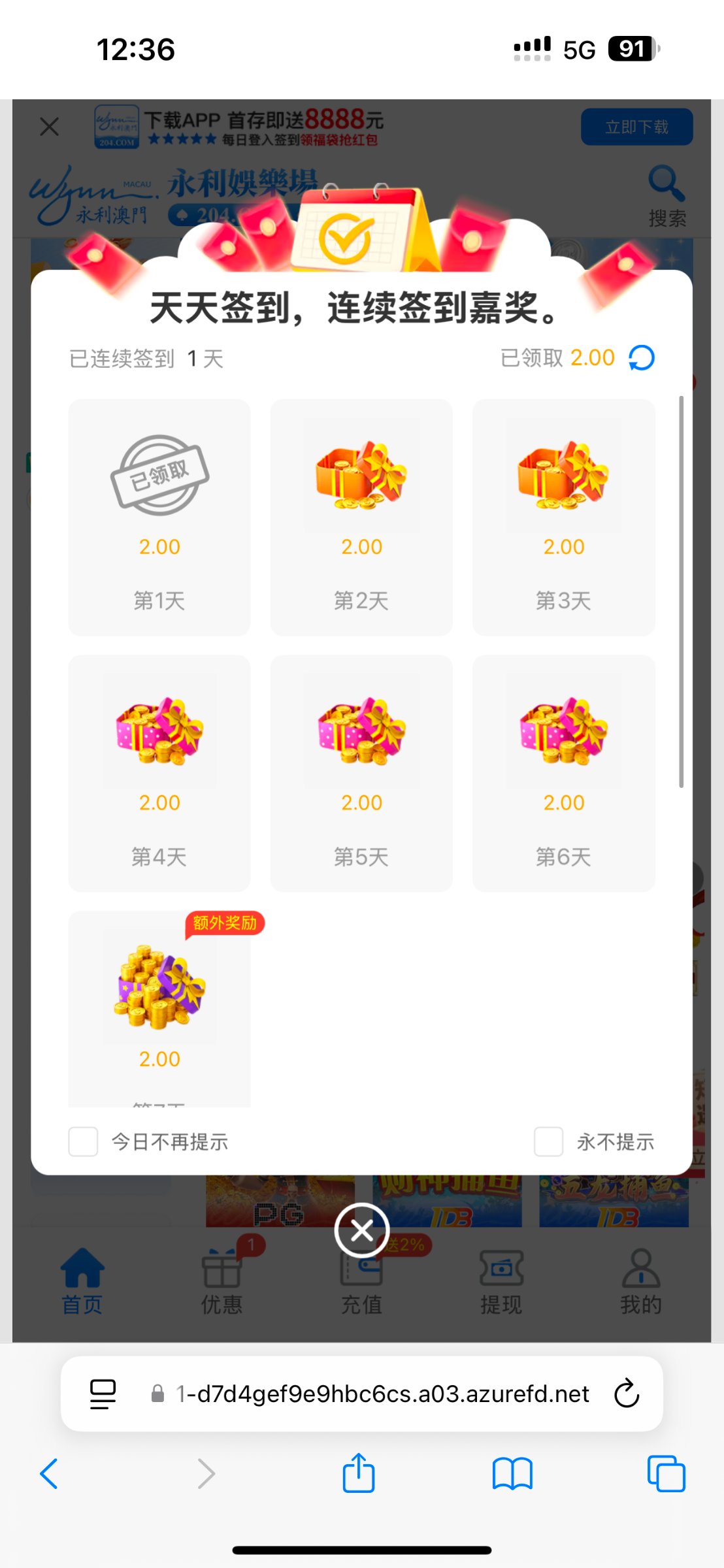Check the 今日不再提示 box
This screenshot has height=1568, width=724.
pos(84,1141)
